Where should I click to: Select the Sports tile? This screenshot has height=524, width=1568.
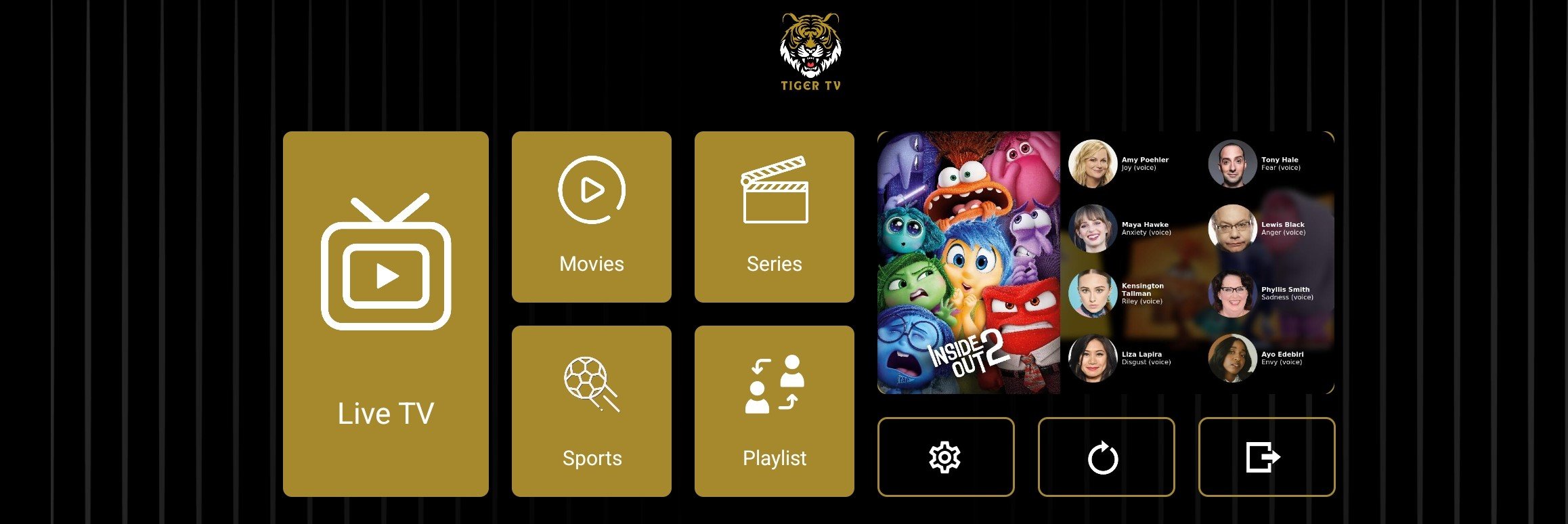[x=591, y=411]
